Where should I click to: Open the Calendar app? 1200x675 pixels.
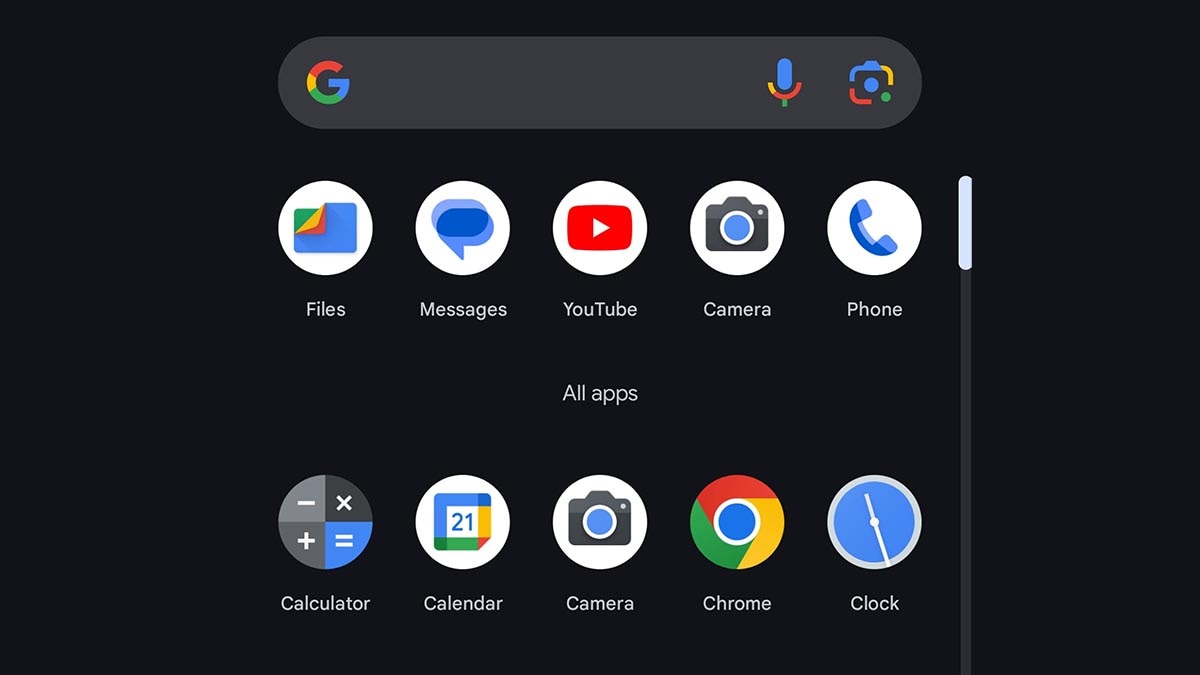tap(463, 522)
